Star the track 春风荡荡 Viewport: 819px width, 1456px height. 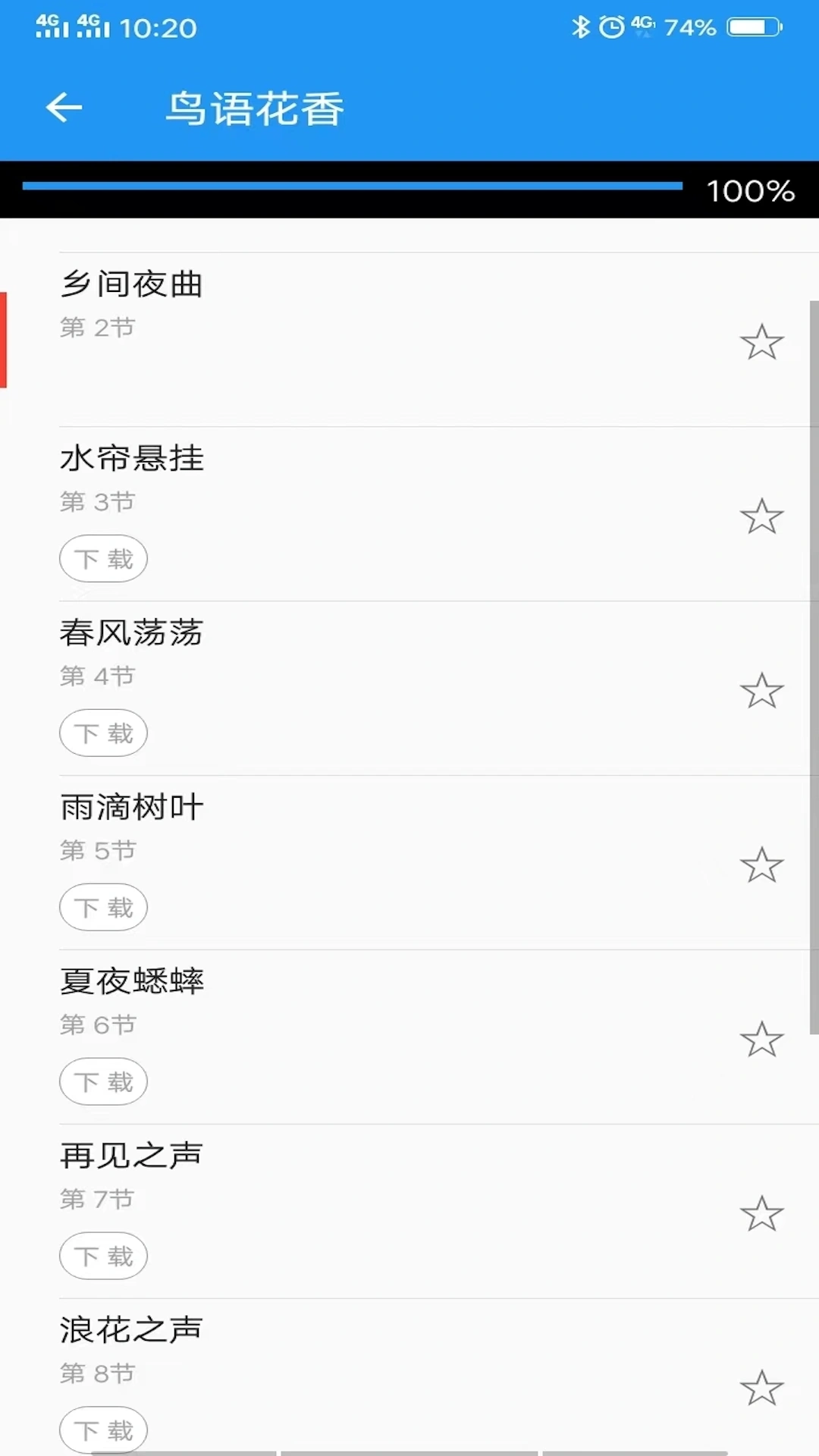click(x=761, y=691)
